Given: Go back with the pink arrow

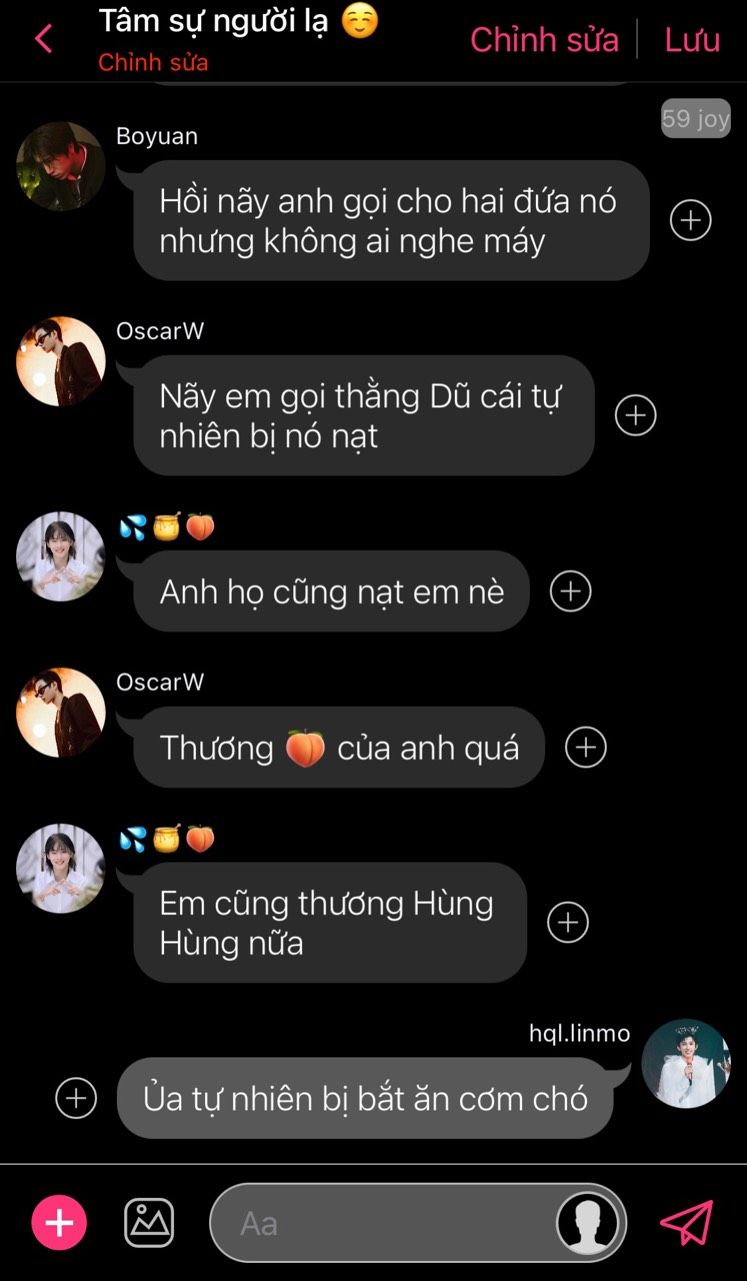Looking at the screenshot, I should point(43,39).
